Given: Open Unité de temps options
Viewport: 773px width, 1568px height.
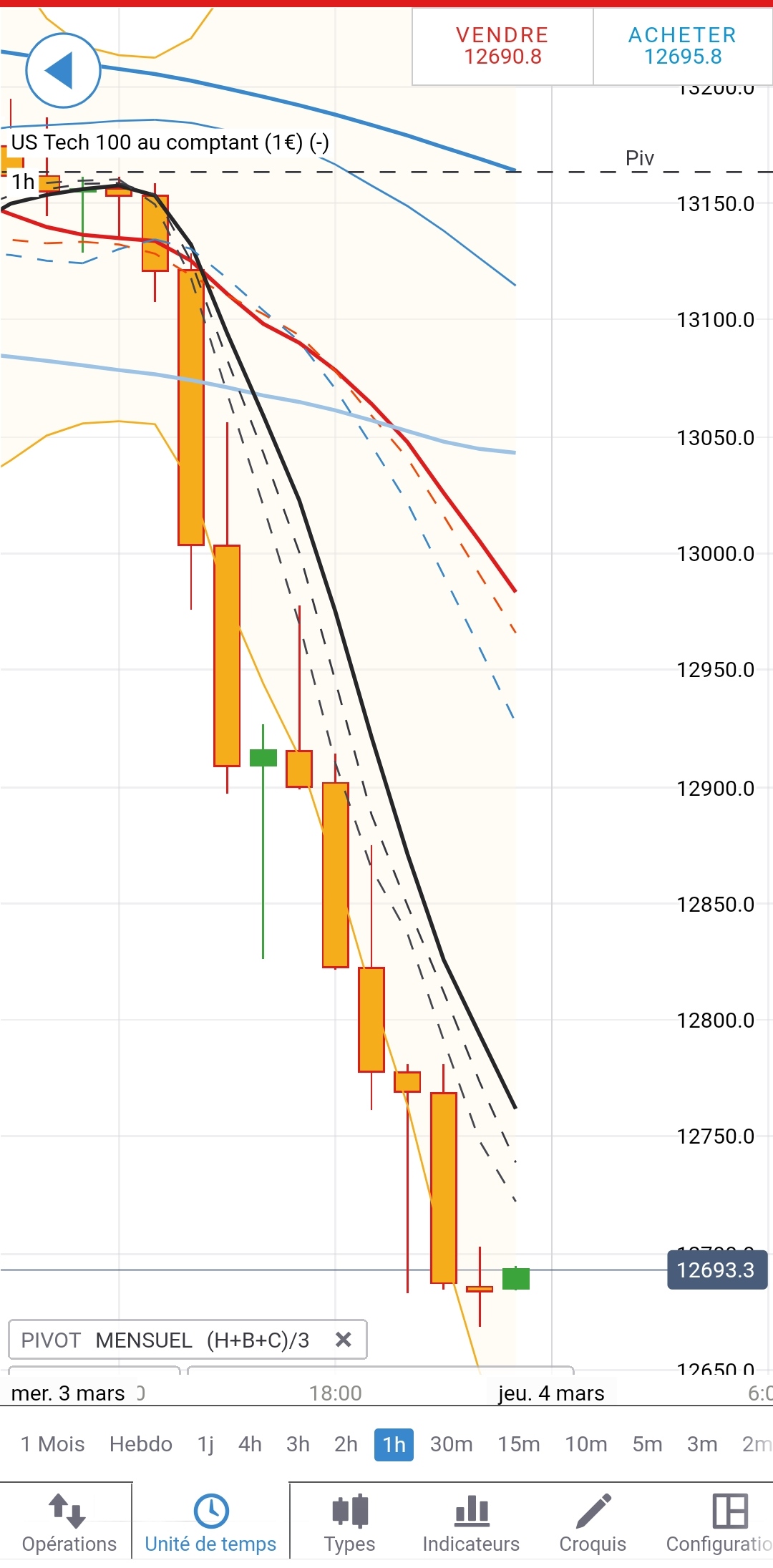Looking at the screenshot, I should point(210,1522).
